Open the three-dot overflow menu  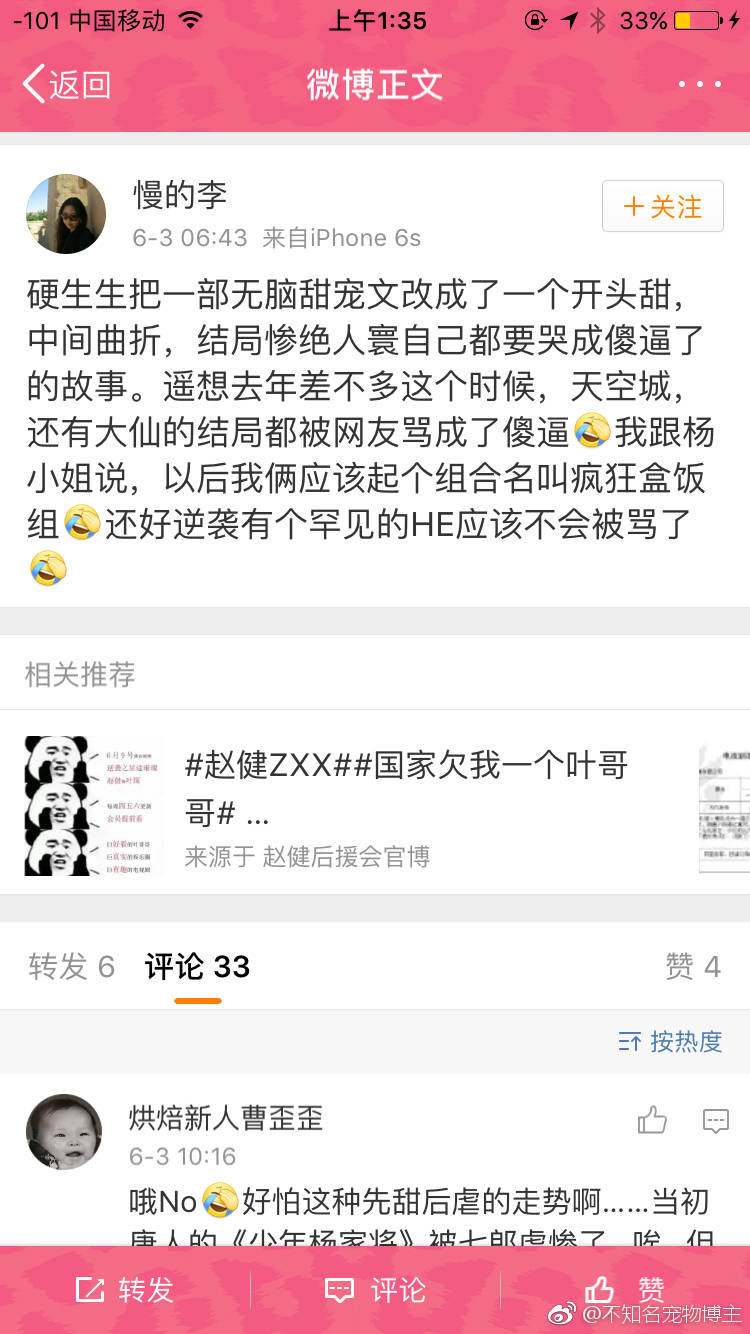coord(699,84)
